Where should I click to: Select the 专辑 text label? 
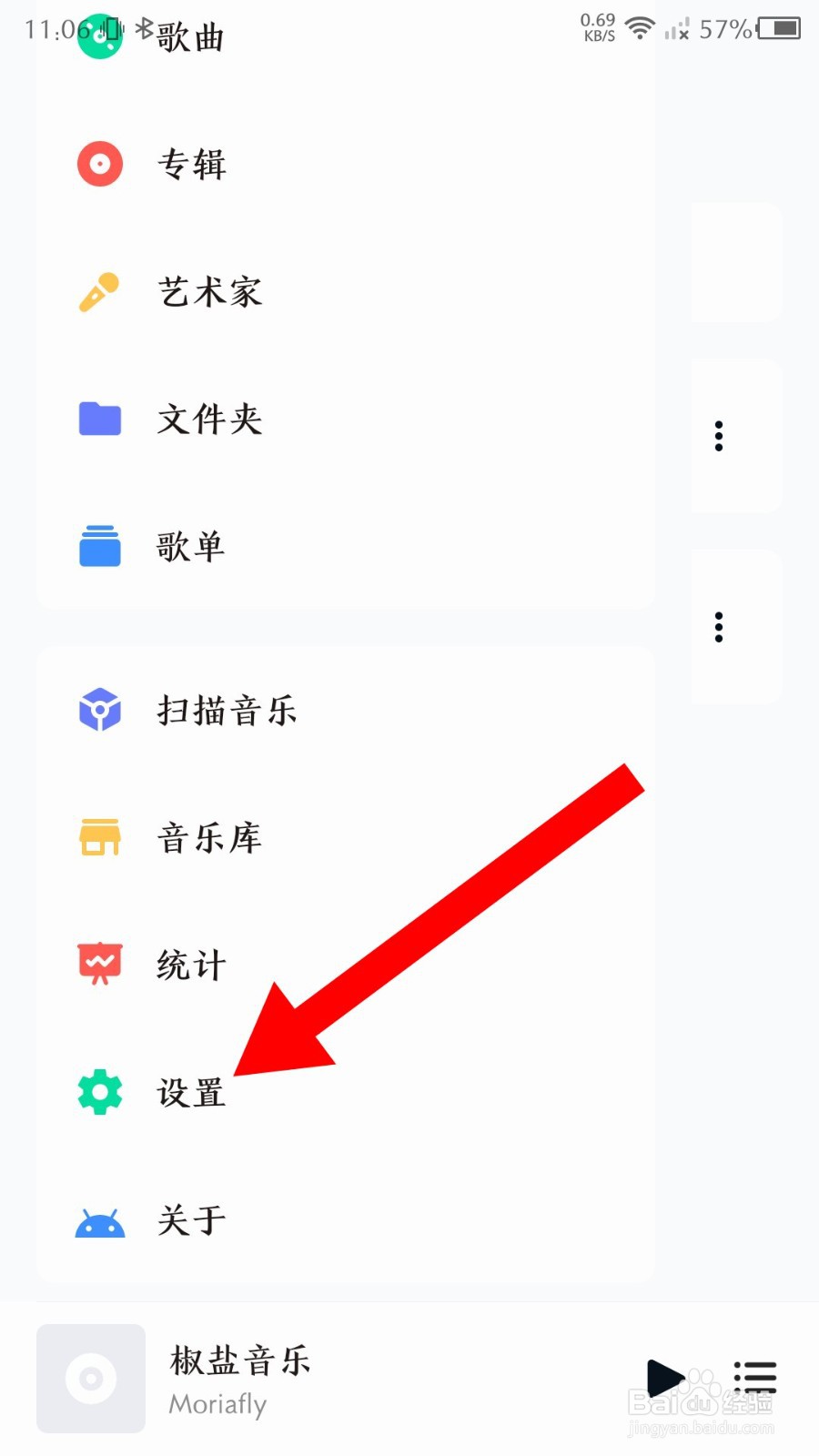pyautogui.click(x=191, y=166)
